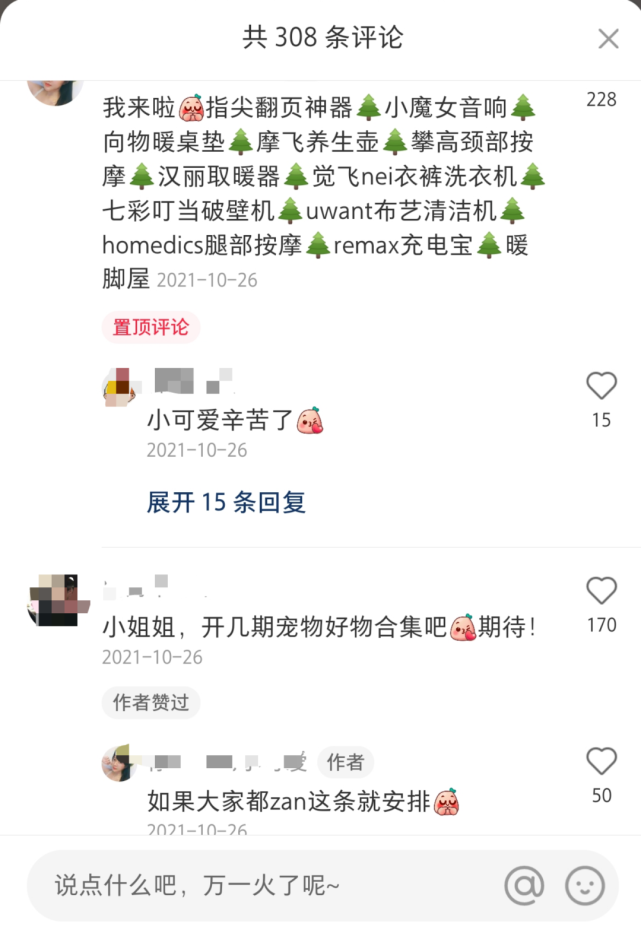Expand 展开 15 条回复
The width and height of the screenshot is (641, 936).
click(x=226, y=502)
